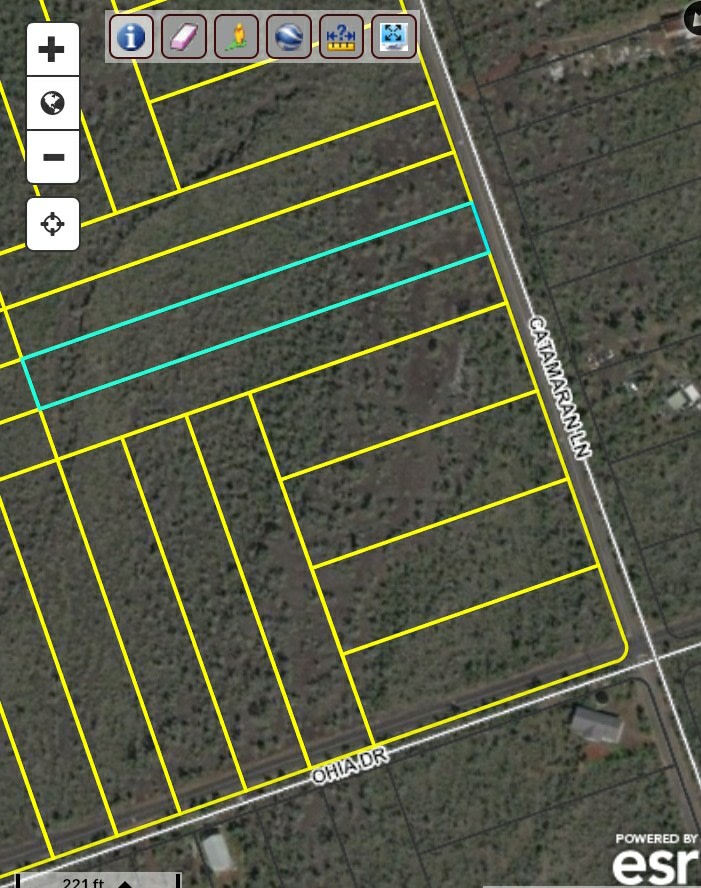The height and width of the screenshot is (888, 701).
Task: Open Google Earth globe tool
Action: [289, 37]
